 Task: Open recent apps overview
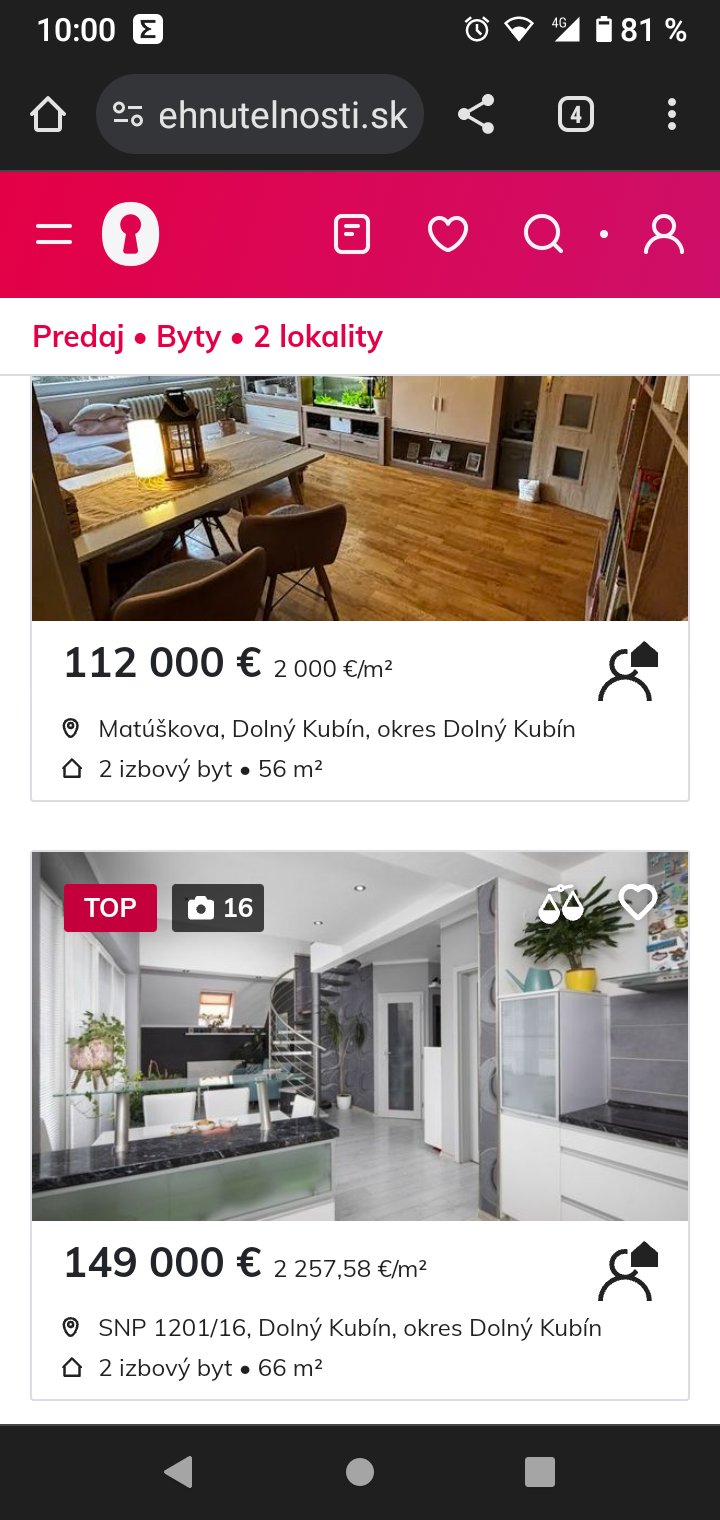[539, 1471]
